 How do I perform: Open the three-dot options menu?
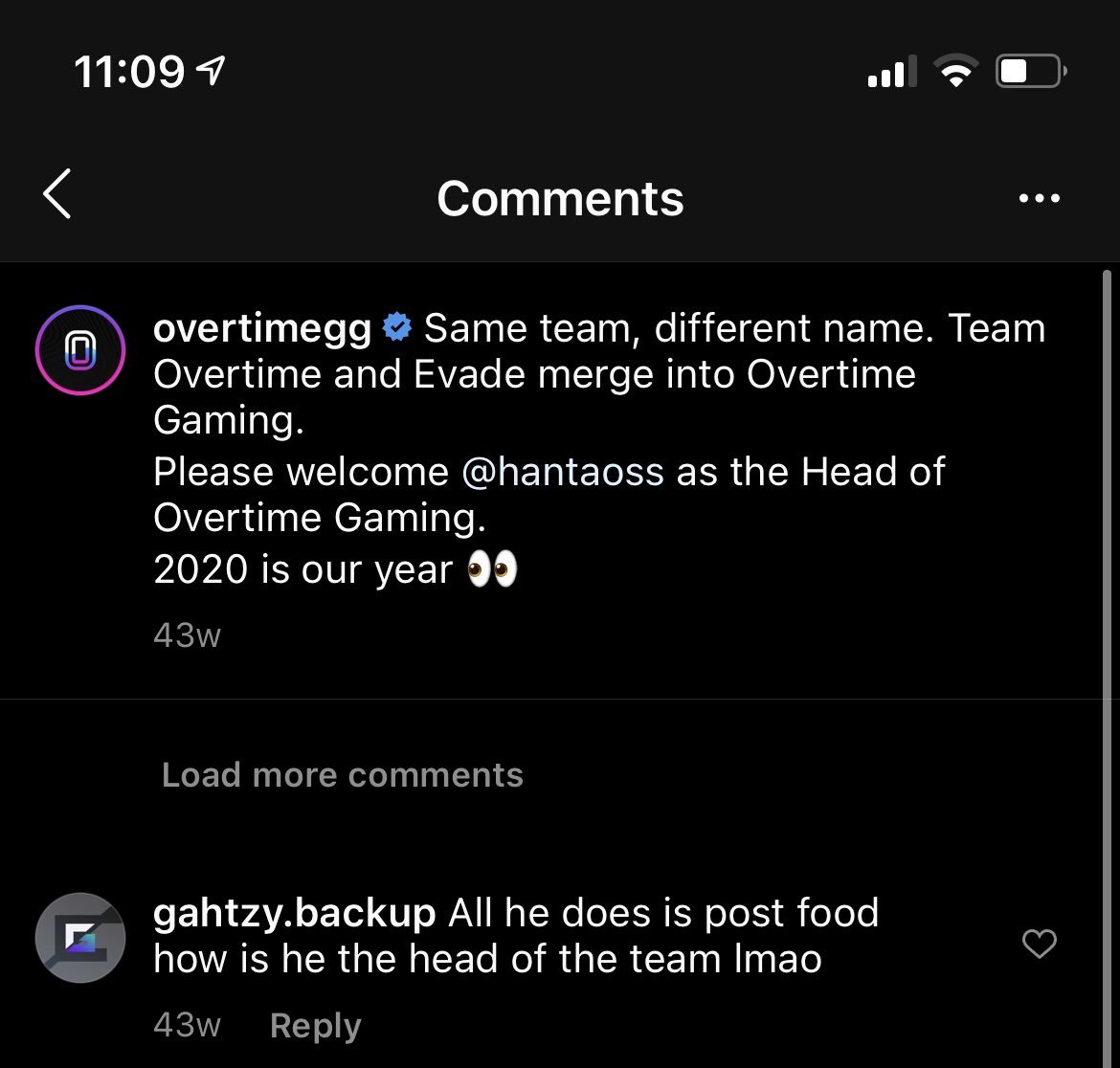pos(1039,199)
